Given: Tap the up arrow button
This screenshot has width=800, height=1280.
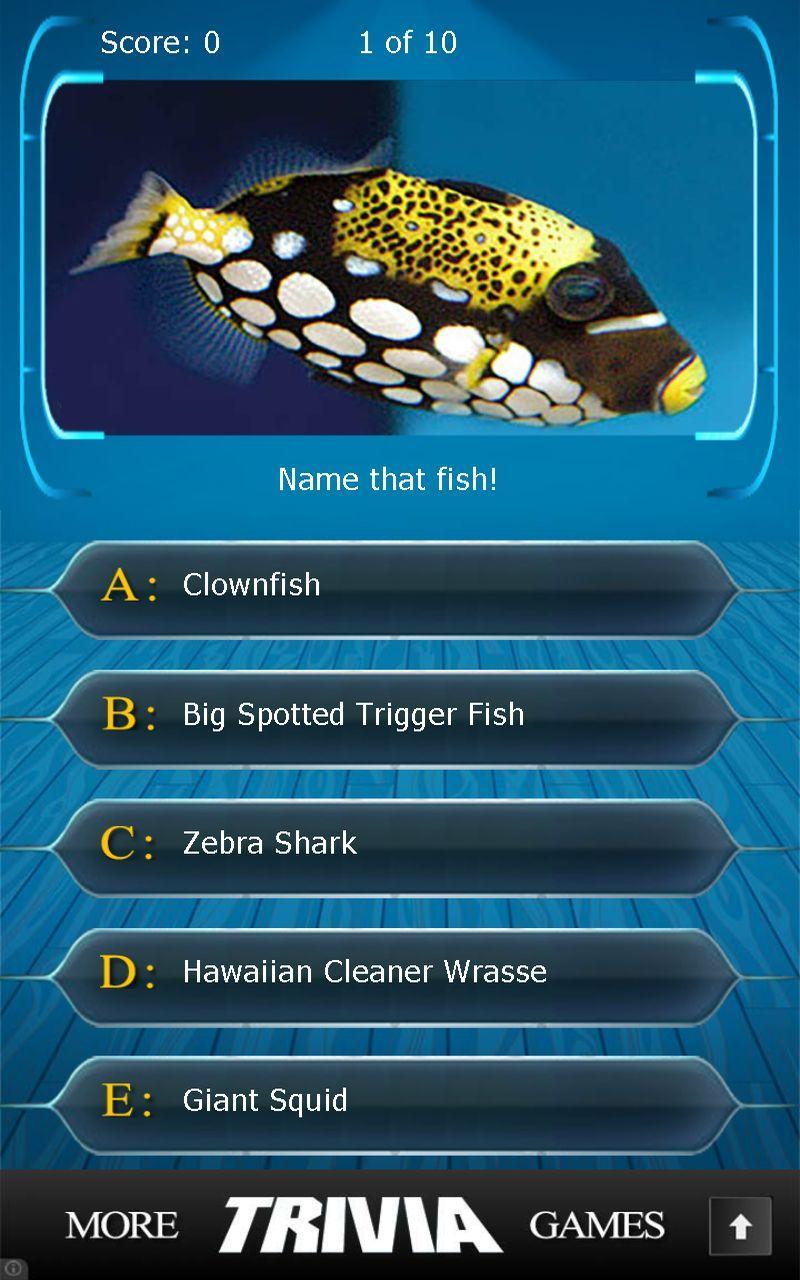Looking at the screenshot, I should point(740,1226).
